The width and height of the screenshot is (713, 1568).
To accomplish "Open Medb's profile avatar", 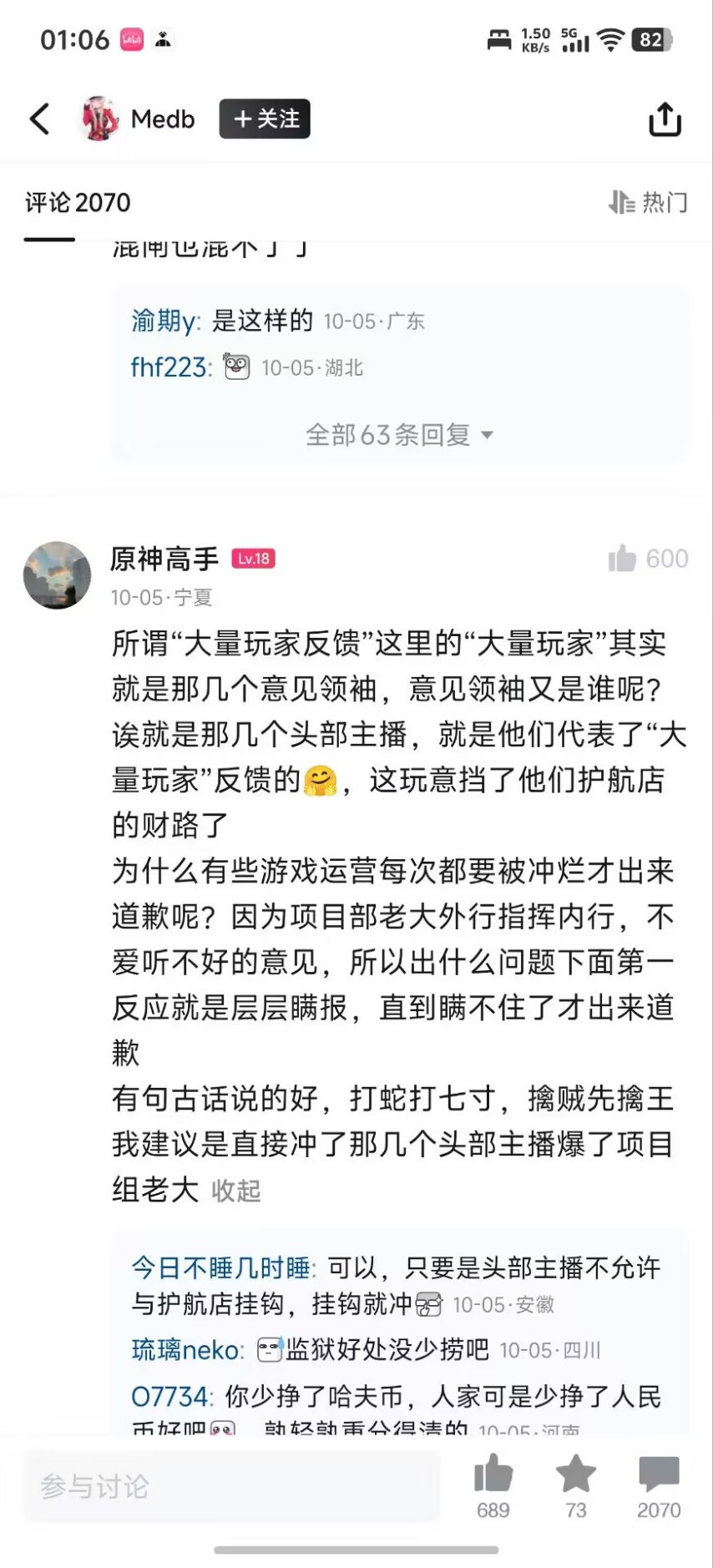I will [x=99, y=119].
